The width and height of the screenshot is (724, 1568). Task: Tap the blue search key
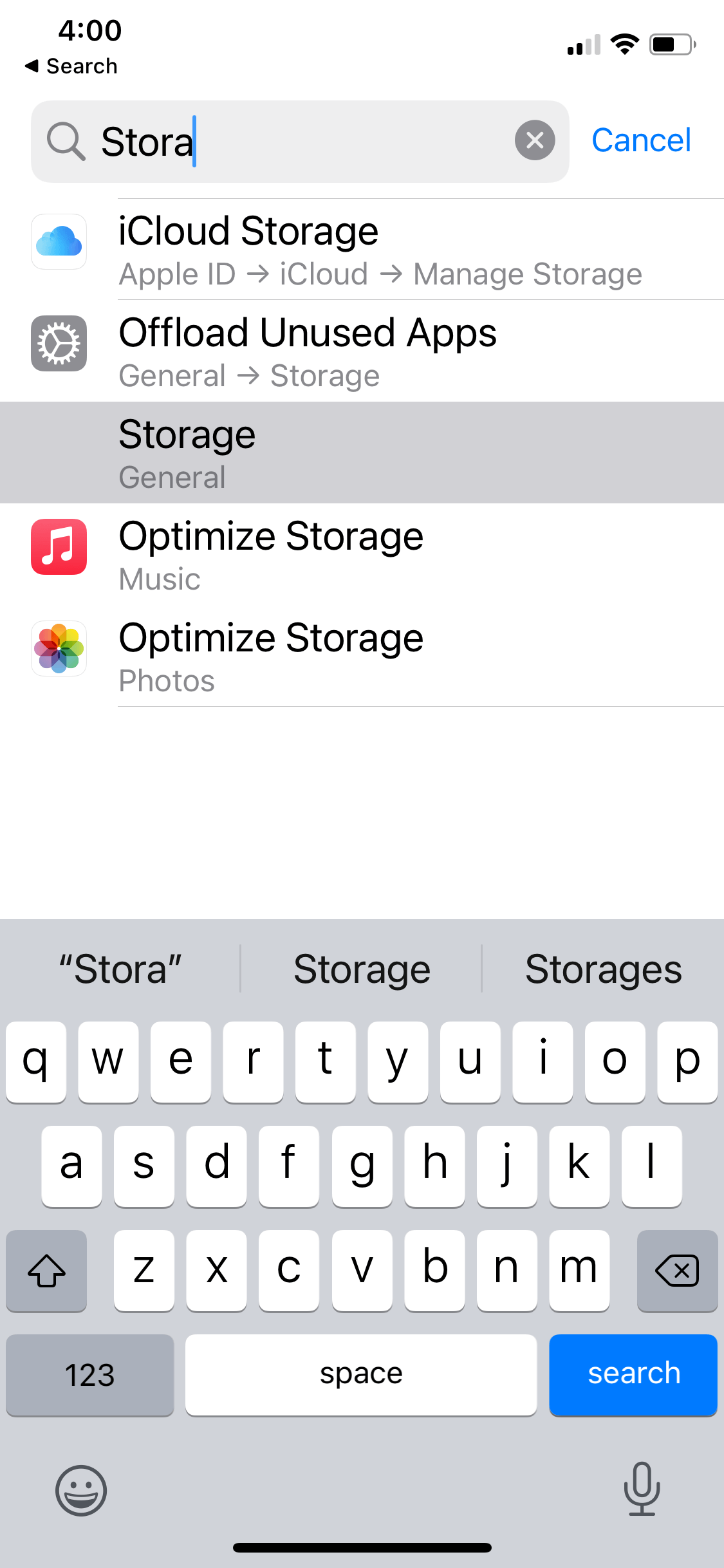click(633, 1375)
